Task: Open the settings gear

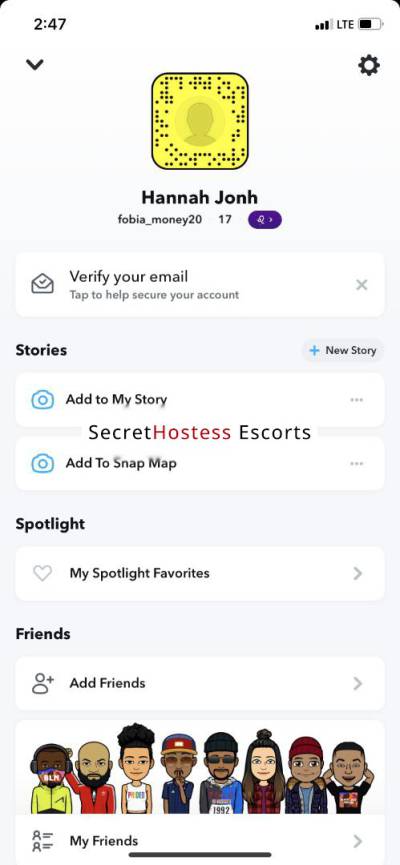Action: [x=369, y=66]
